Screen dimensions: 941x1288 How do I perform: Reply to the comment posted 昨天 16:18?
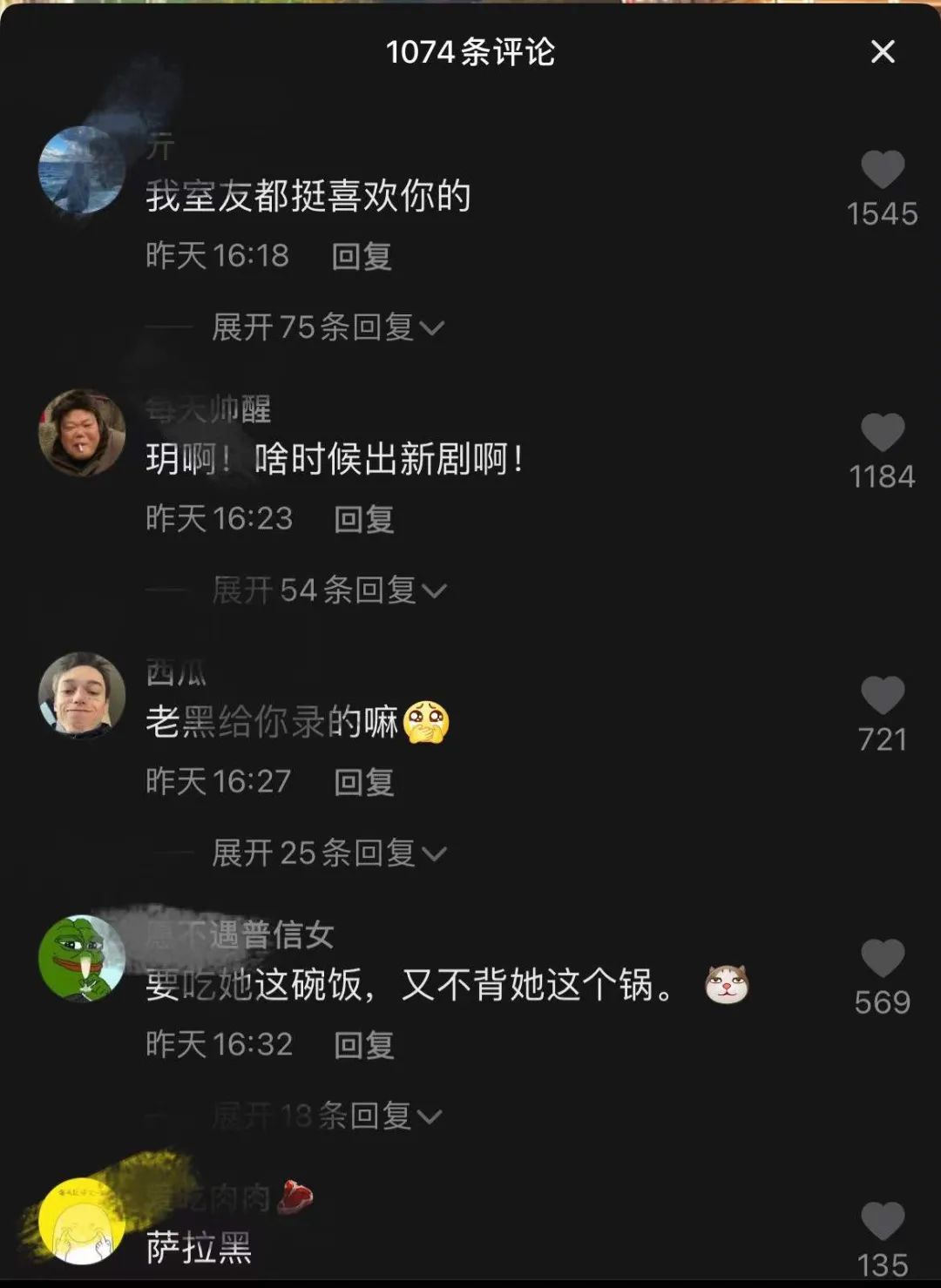pos(362,256)
